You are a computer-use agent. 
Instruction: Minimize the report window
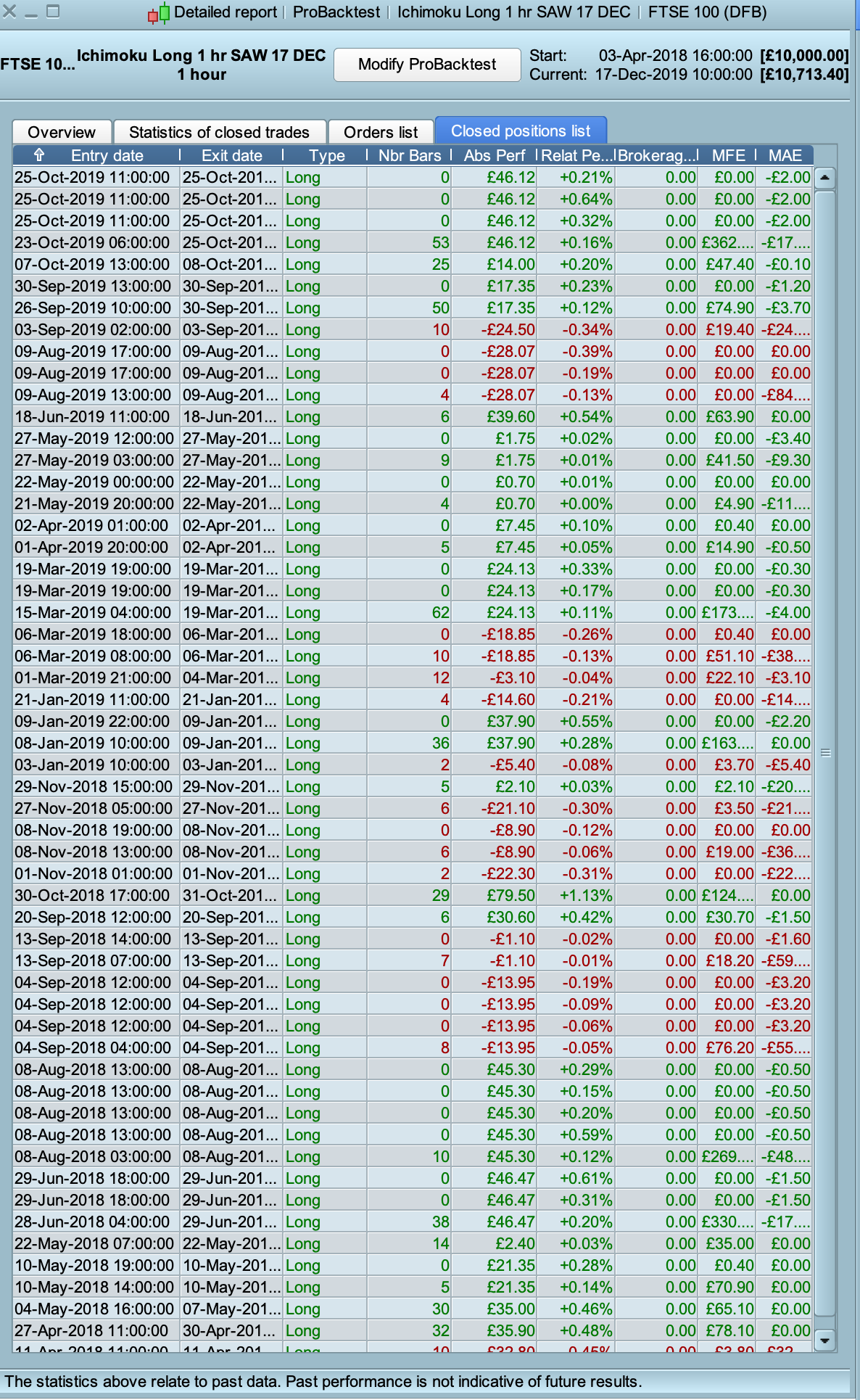[31, 12]
